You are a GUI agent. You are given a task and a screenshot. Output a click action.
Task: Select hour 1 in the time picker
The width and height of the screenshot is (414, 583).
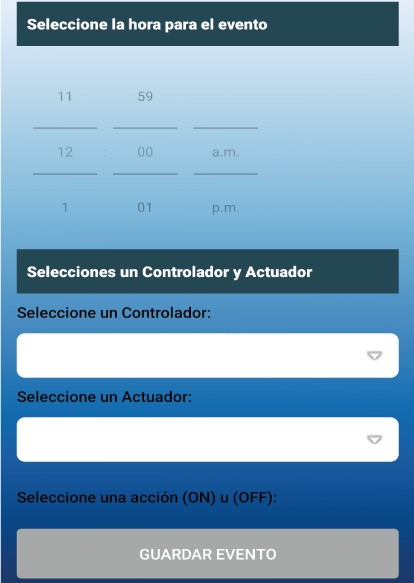click(x=65, y=207)
